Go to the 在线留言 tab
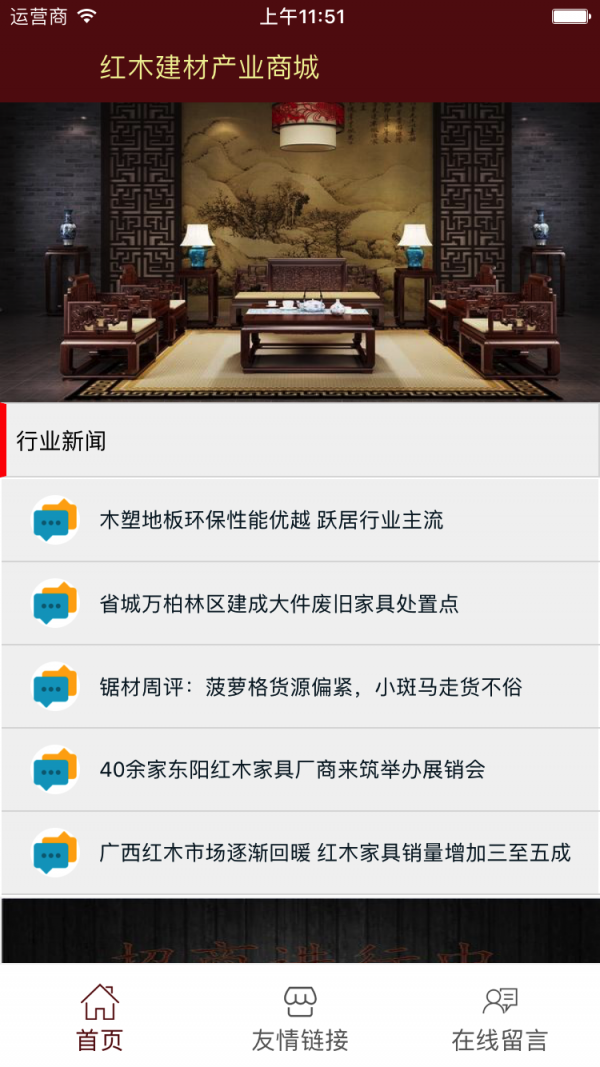Image resolution: width=600 pixels, height=1067 pixels. pyautogui.click(x=499, y=1016)
